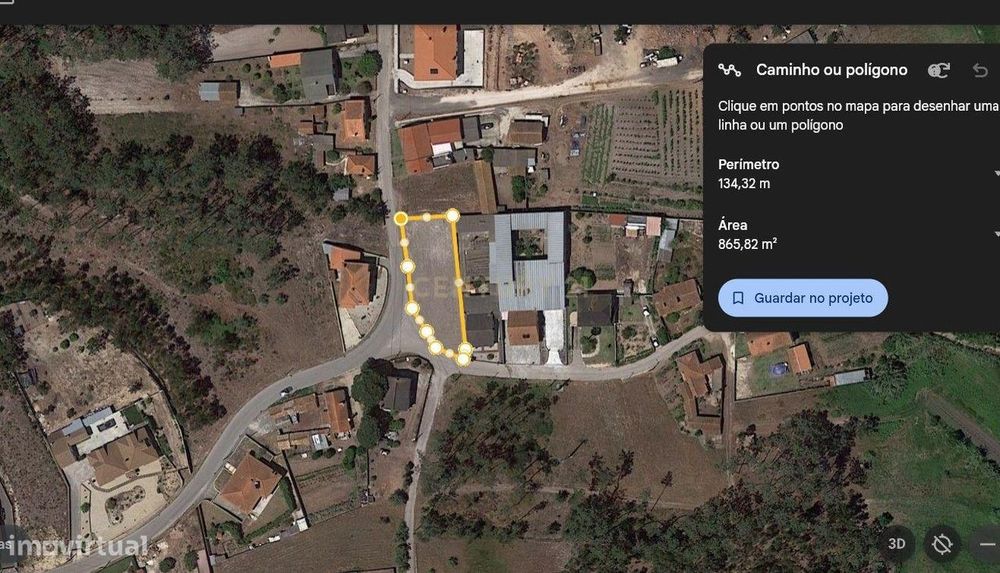1000x573 pixels.
Task: Switch the map to 3D view
Action: [897, 544]
